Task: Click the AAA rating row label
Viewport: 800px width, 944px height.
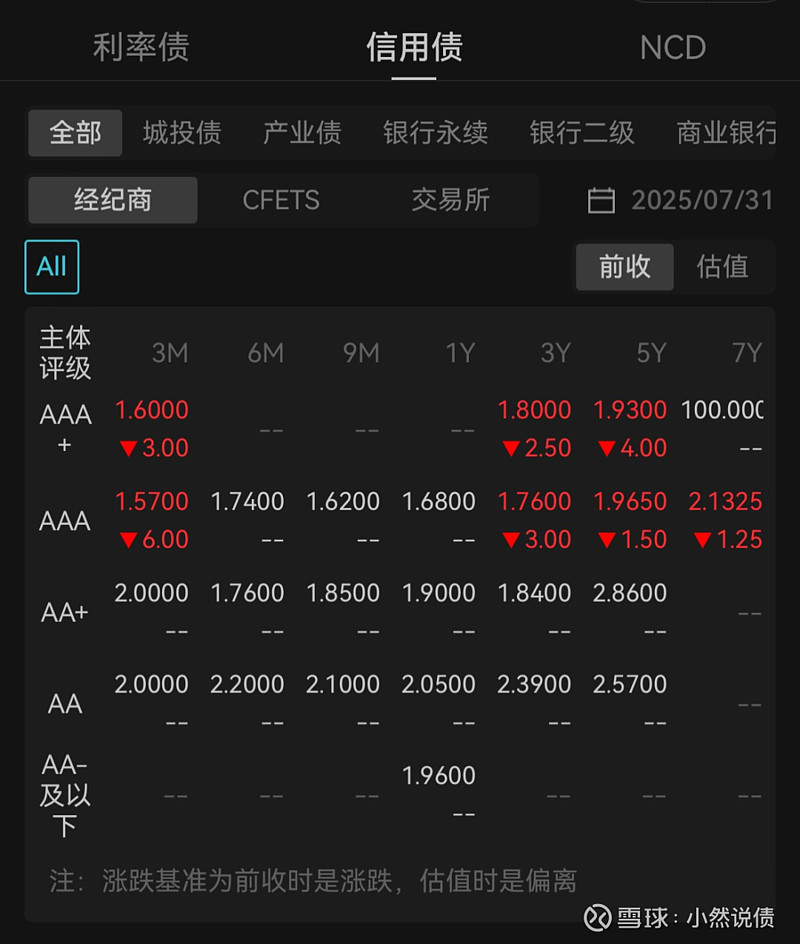Action: click(x=64, y=520)
